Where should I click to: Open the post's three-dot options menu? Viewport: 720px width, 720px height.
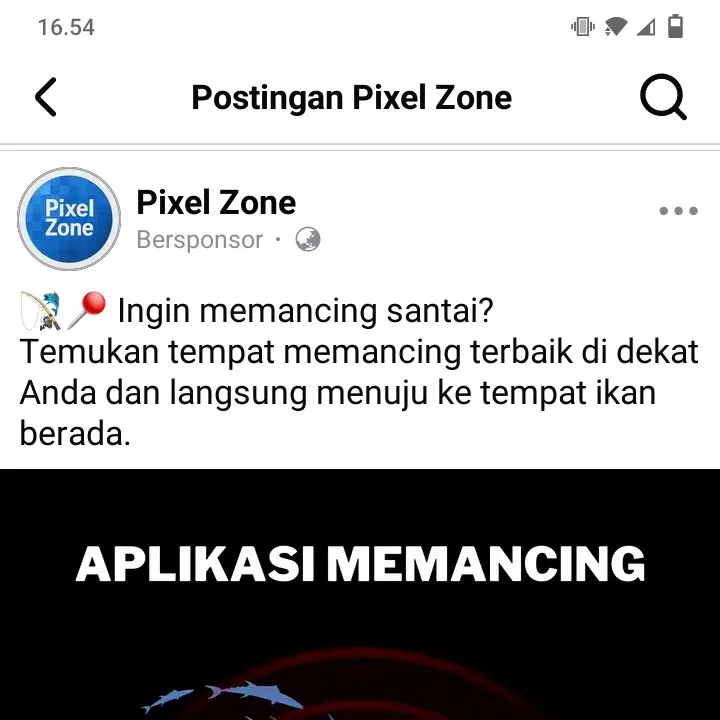coord(678,211)
